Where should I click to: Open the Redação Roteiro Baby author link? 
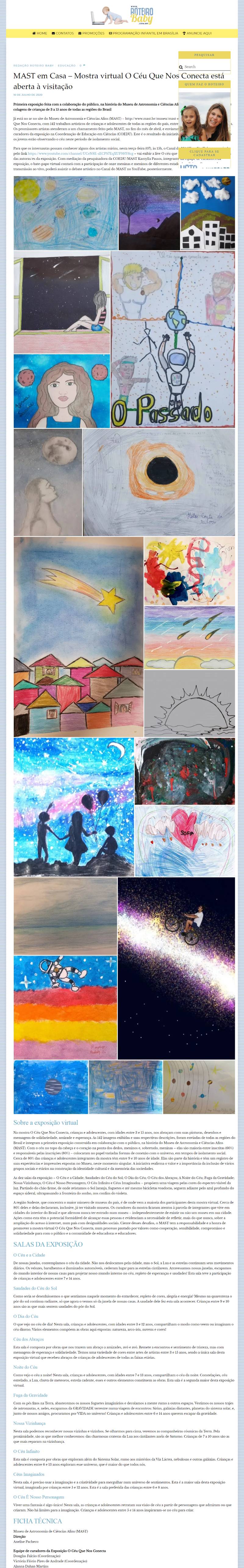coord(33,65)
